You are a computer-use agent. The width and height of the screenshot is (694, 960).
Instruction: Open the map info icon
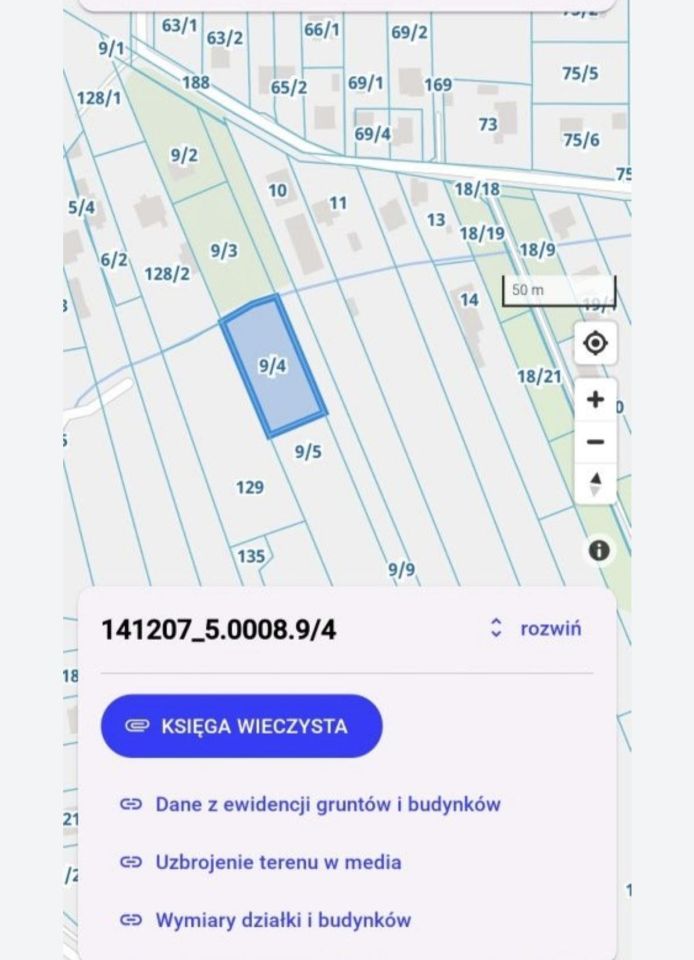pos(599,550)
